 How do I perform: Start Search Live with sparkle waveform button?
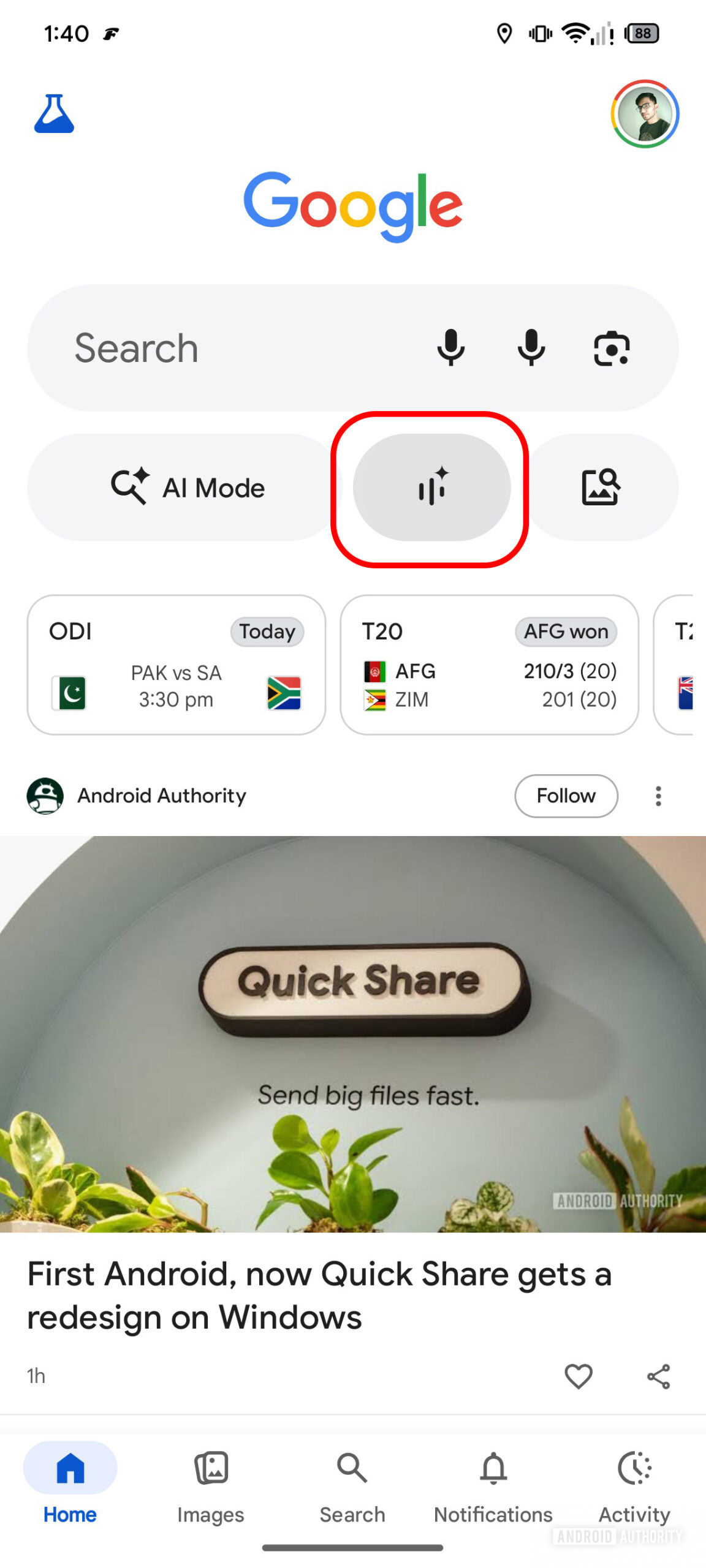click(431, 488)
